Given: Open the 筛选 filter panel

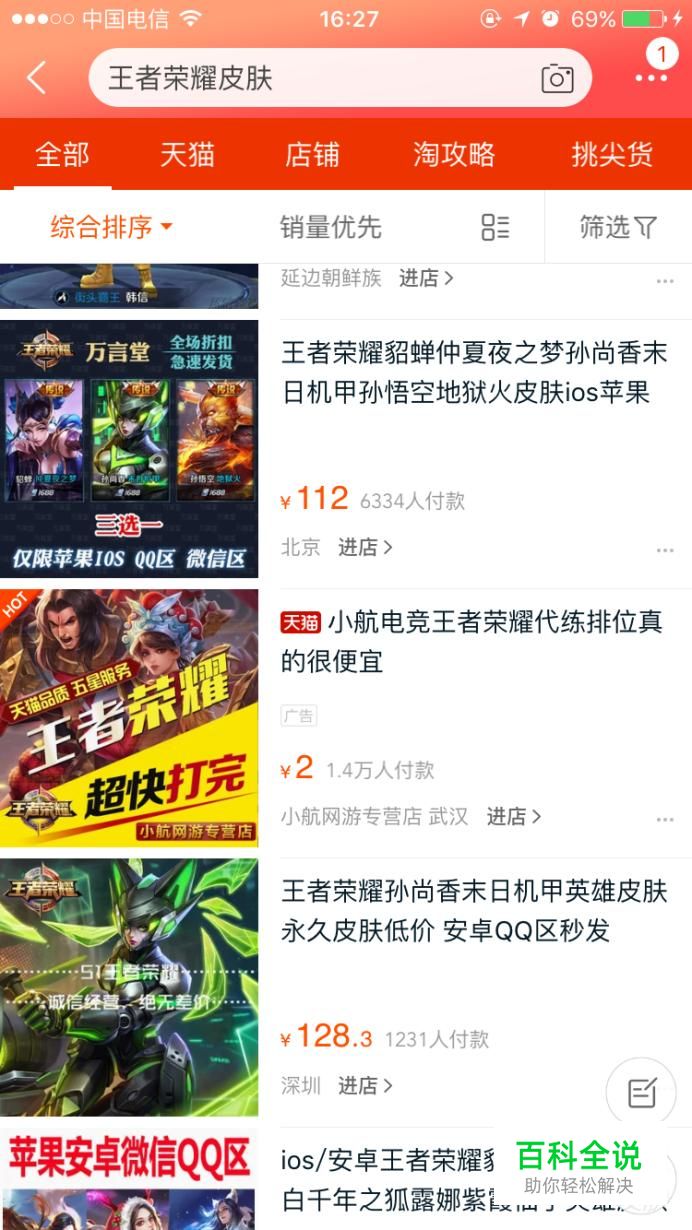Looking at the screenshot, I should click(618, 227).
